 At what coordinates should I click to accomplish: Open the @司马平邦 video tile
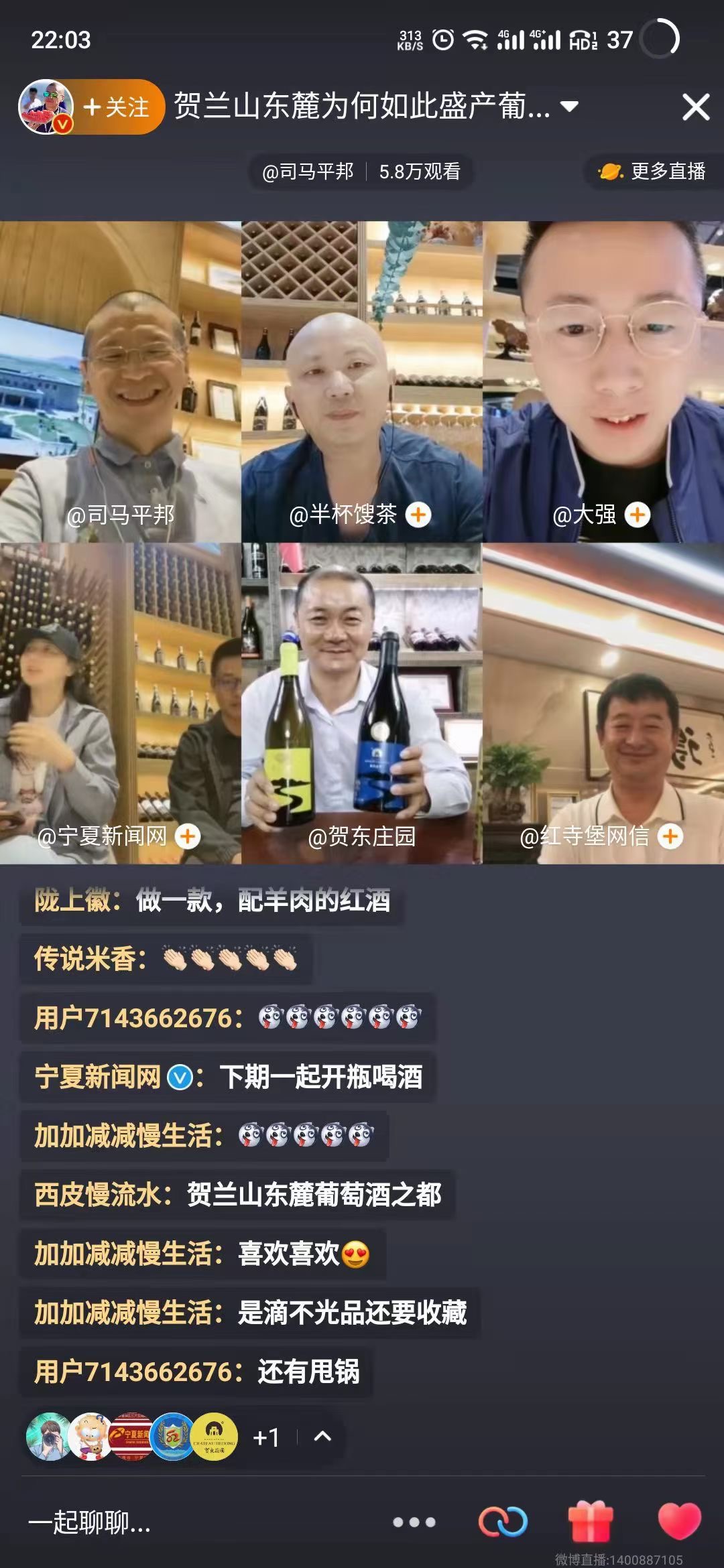(121, 382)
